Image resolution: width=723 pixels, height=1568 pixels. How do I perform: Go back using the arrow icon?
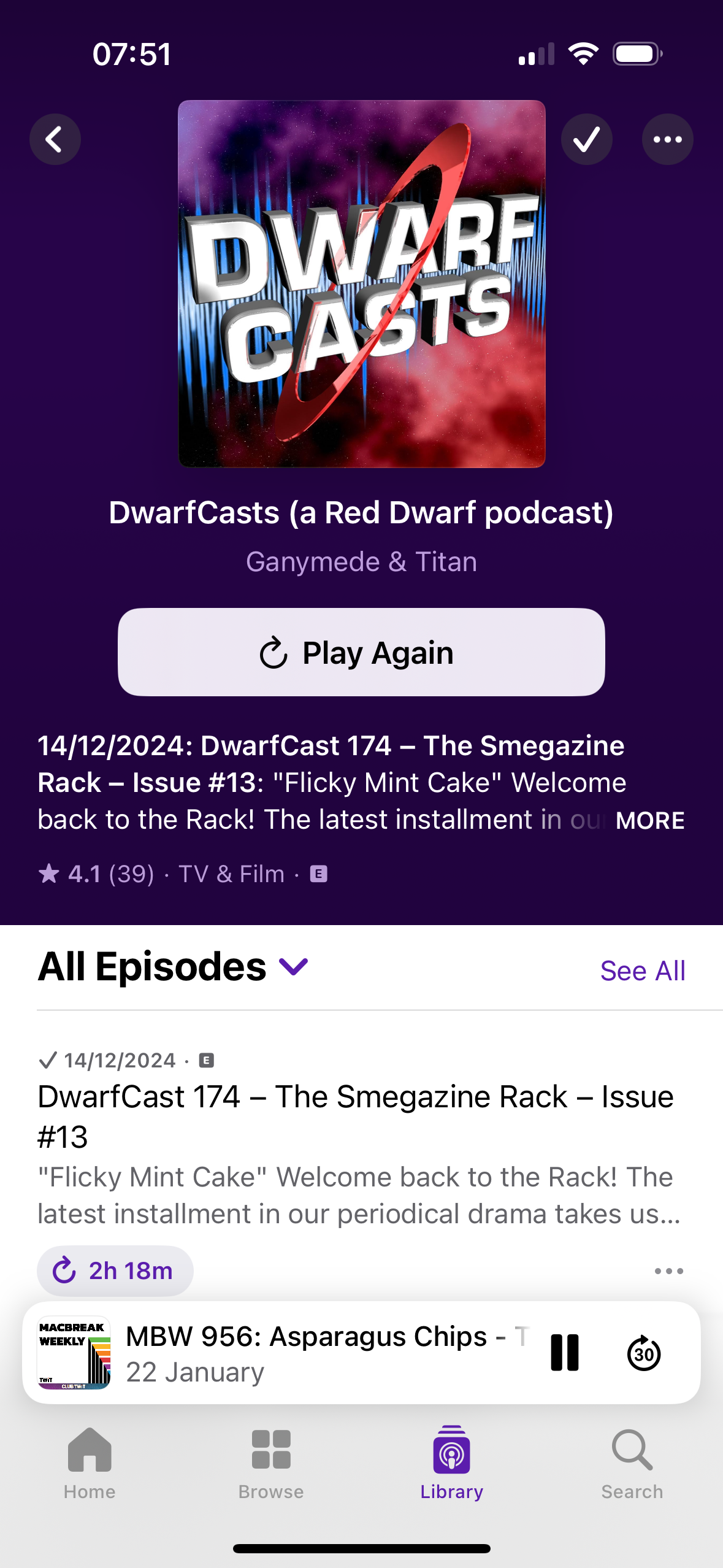[x=55, y=139]
